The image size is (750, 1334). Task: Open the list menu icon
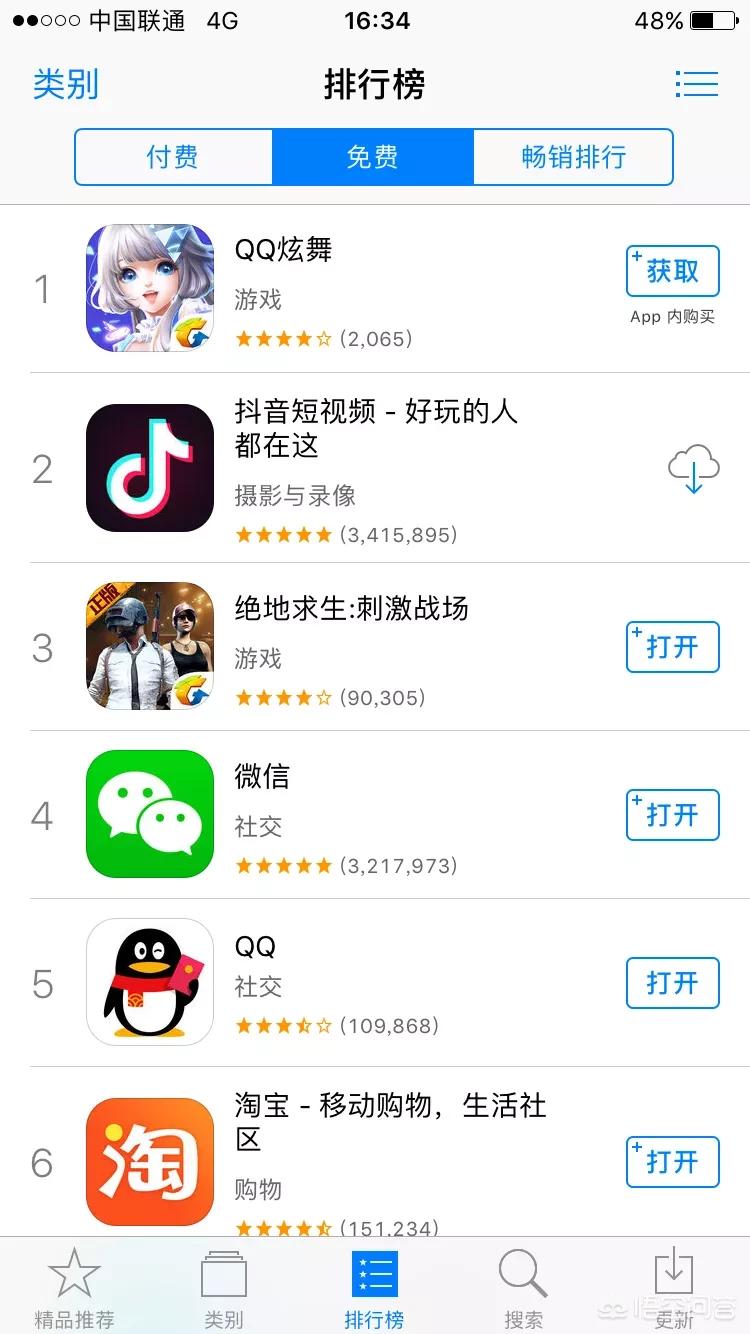(x=696, y=84)
